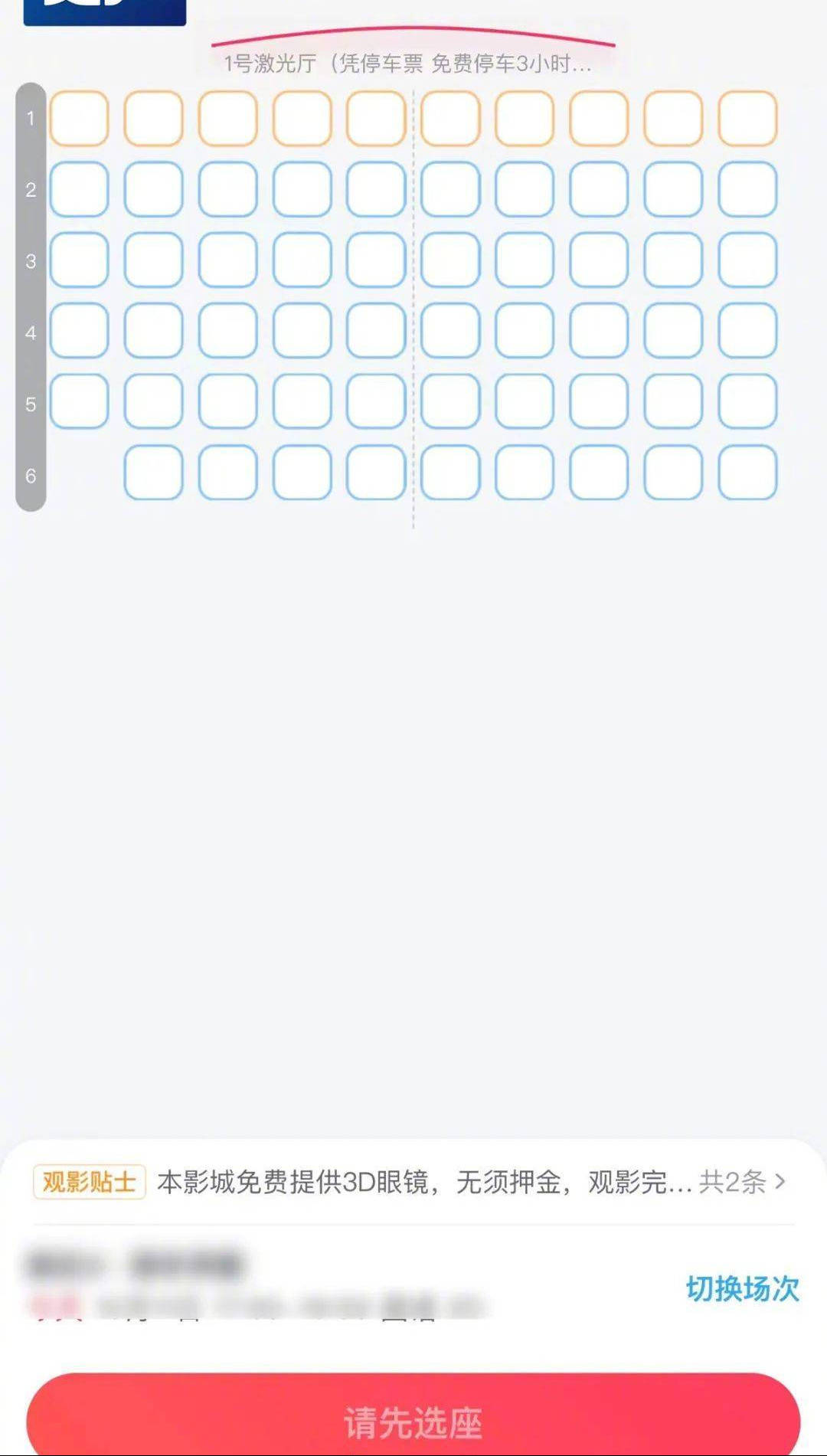Choose the last seat in row 6
This screenshot has height=1456, width=827.
pyautogui.click(x=747, y=473)
